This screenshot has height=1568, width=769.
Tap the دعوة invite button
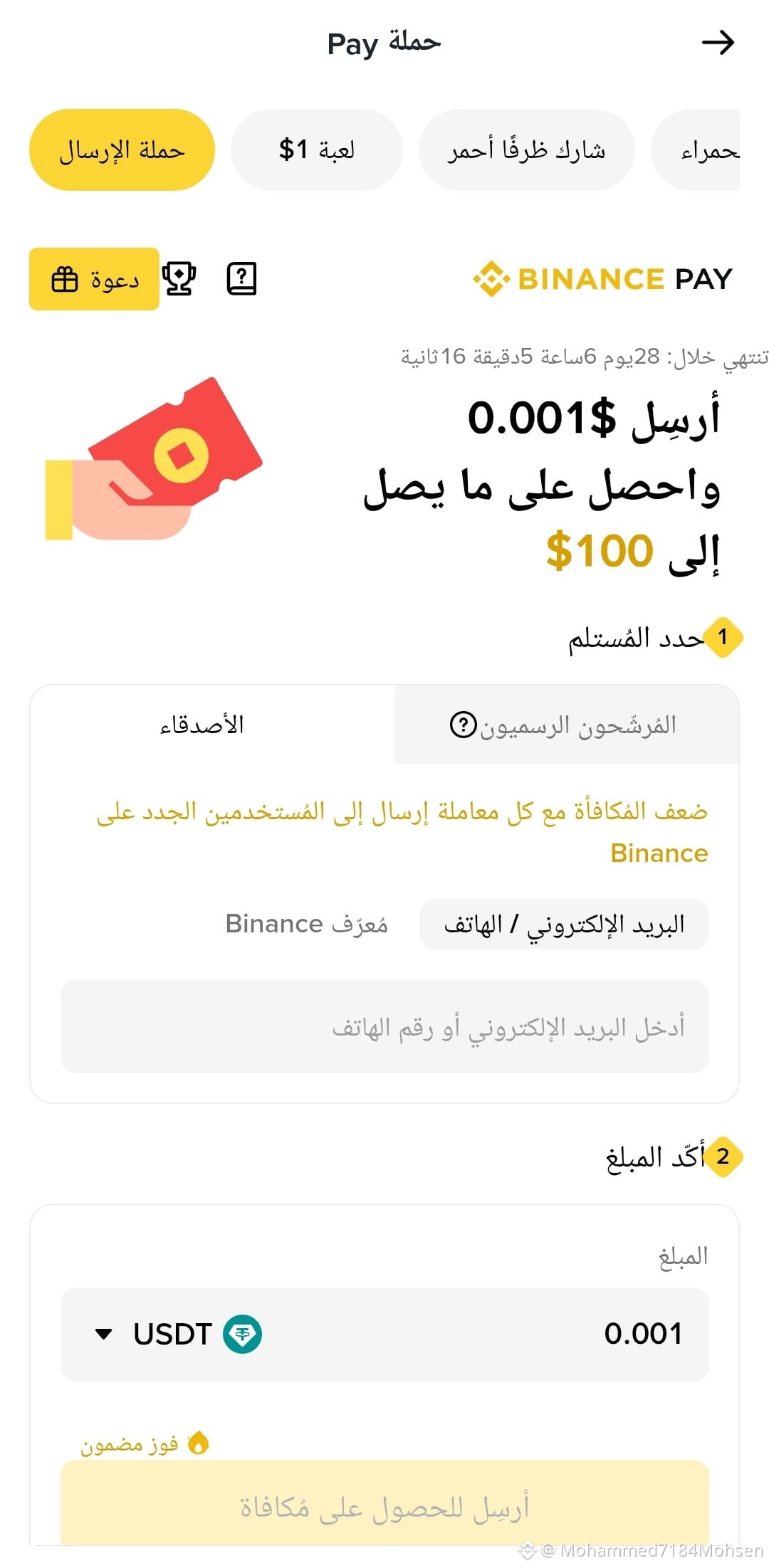(x=94, y=279)
